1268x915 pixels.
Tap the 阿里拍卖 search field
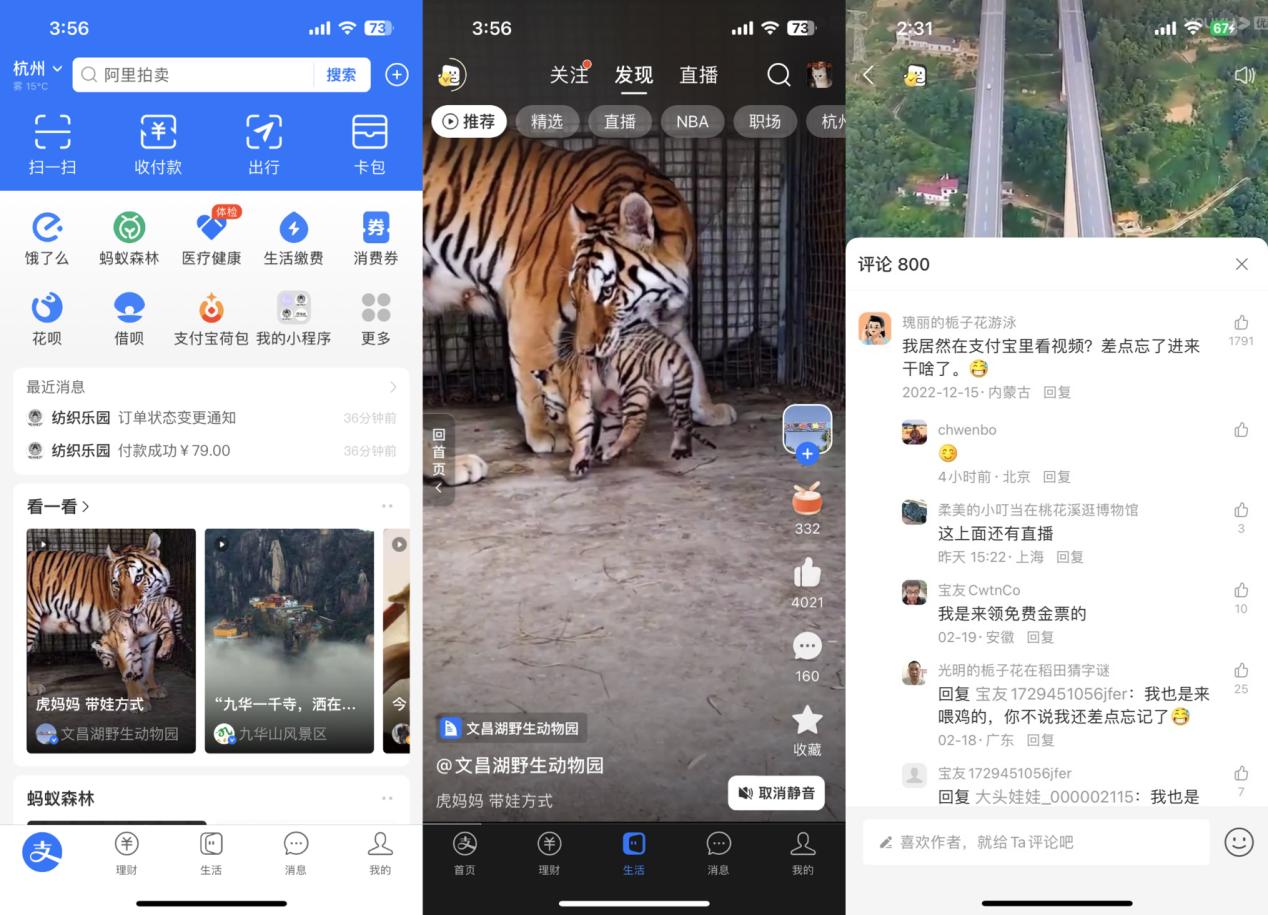pos(195,75)
